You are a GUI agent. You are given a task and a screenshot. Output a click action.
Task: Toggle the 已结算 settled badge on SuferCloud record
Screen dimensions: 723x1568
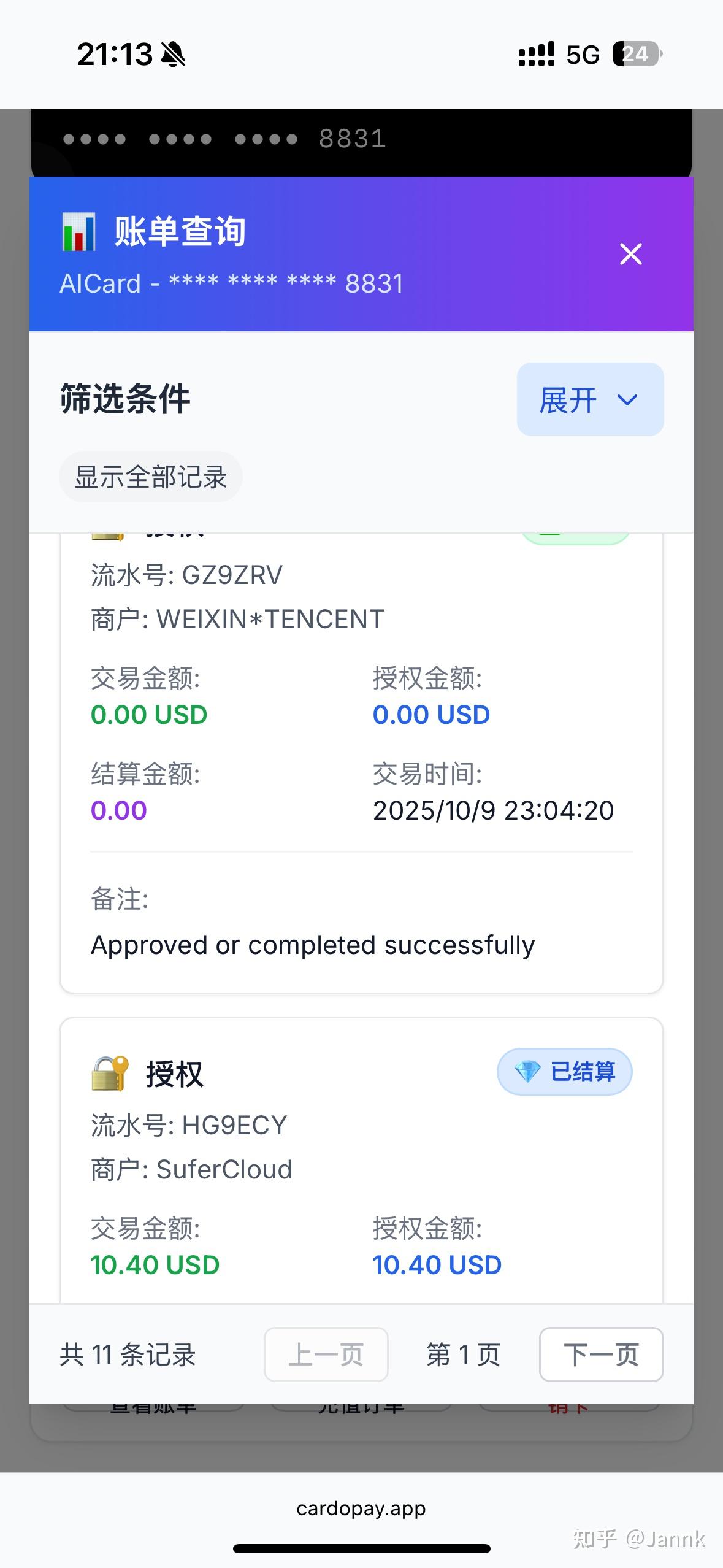click(565, 1071)
